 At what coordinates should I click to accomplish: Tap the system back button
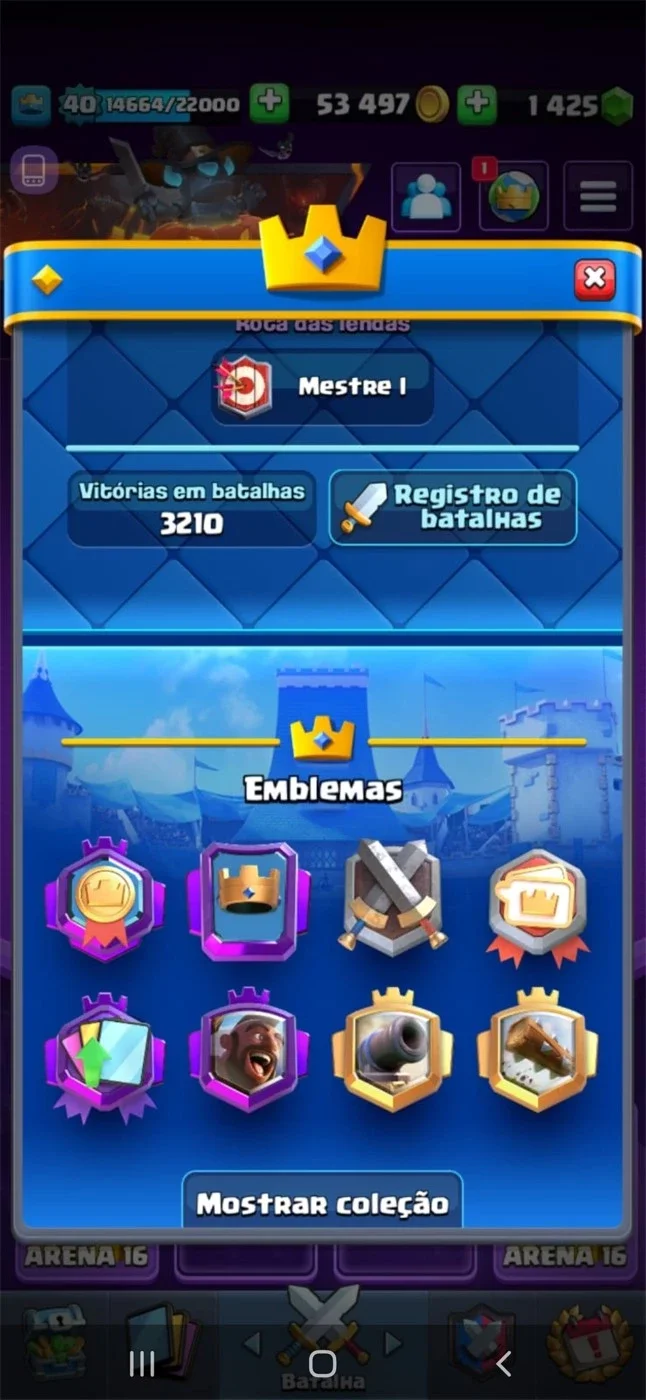point(504,1362)
